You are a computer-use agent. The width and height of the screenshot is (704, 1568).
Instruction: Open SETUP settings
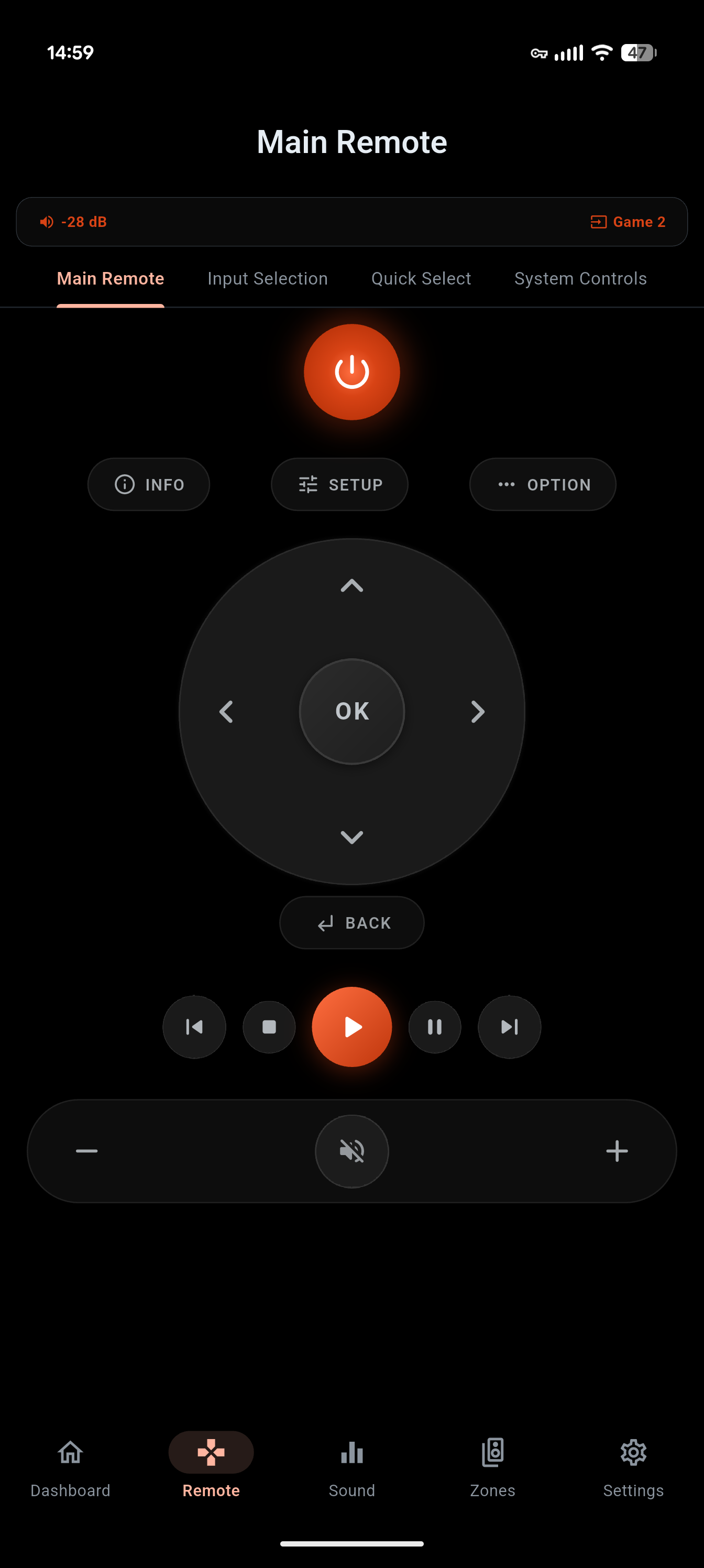339,484
